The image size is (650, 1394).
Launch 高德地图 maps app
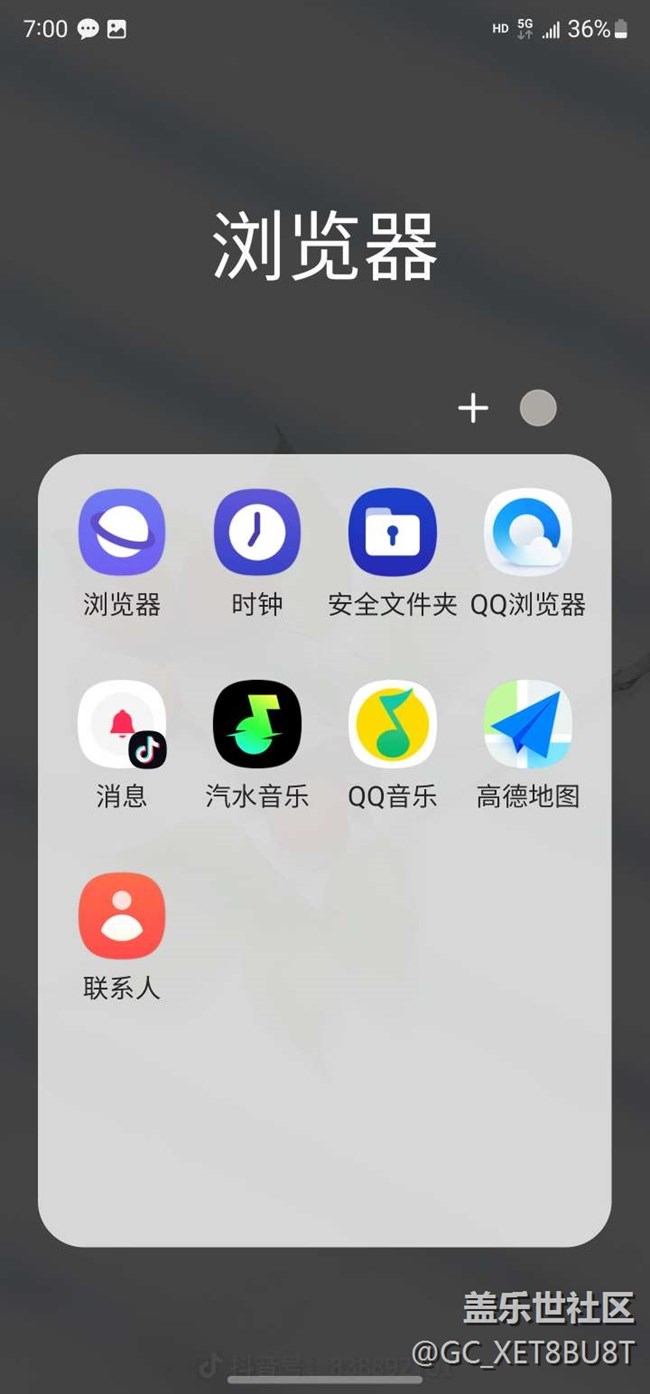(x=528, y=724)
